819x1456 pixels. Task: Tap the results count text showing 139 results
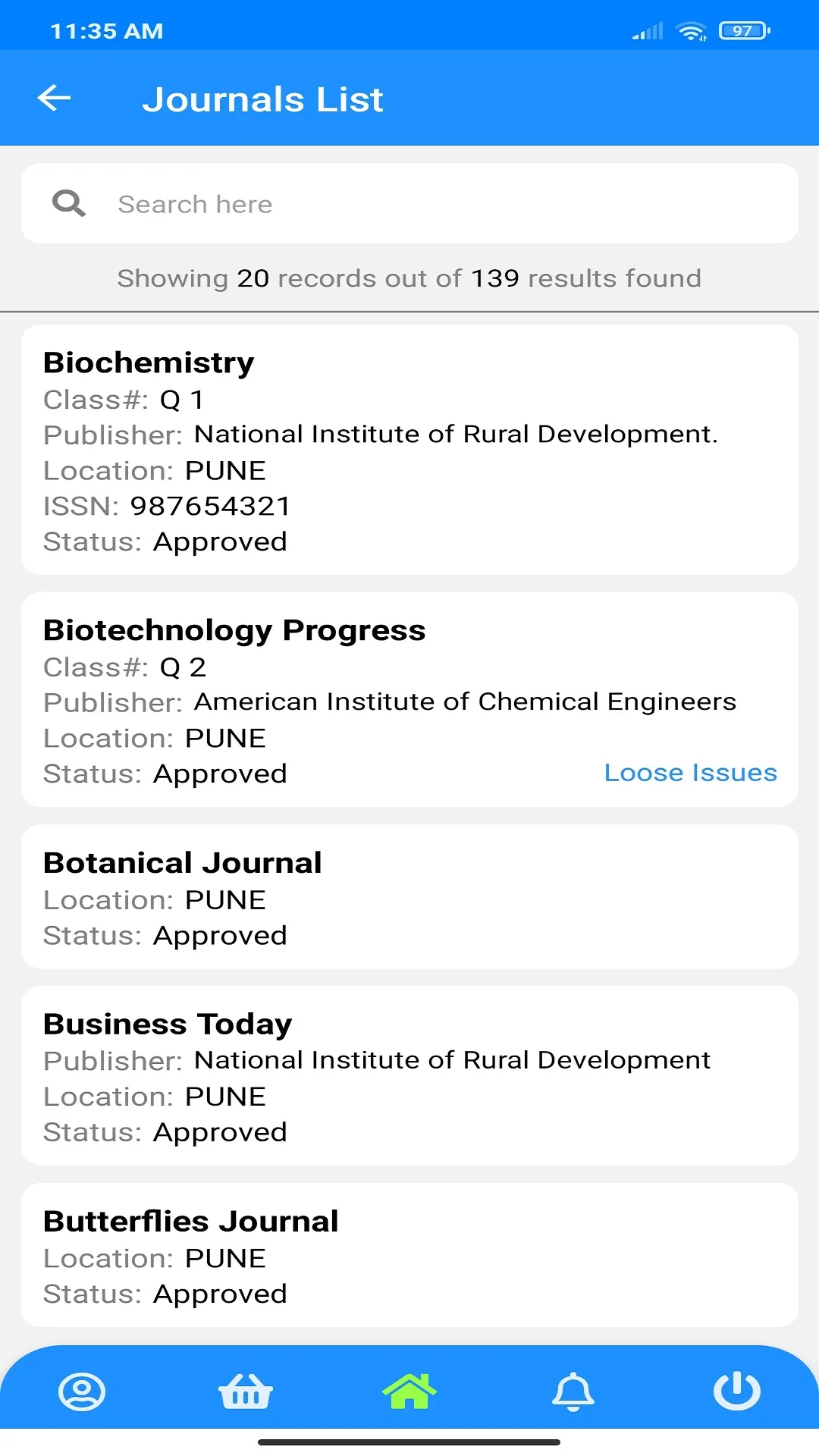tap(495, 278)
